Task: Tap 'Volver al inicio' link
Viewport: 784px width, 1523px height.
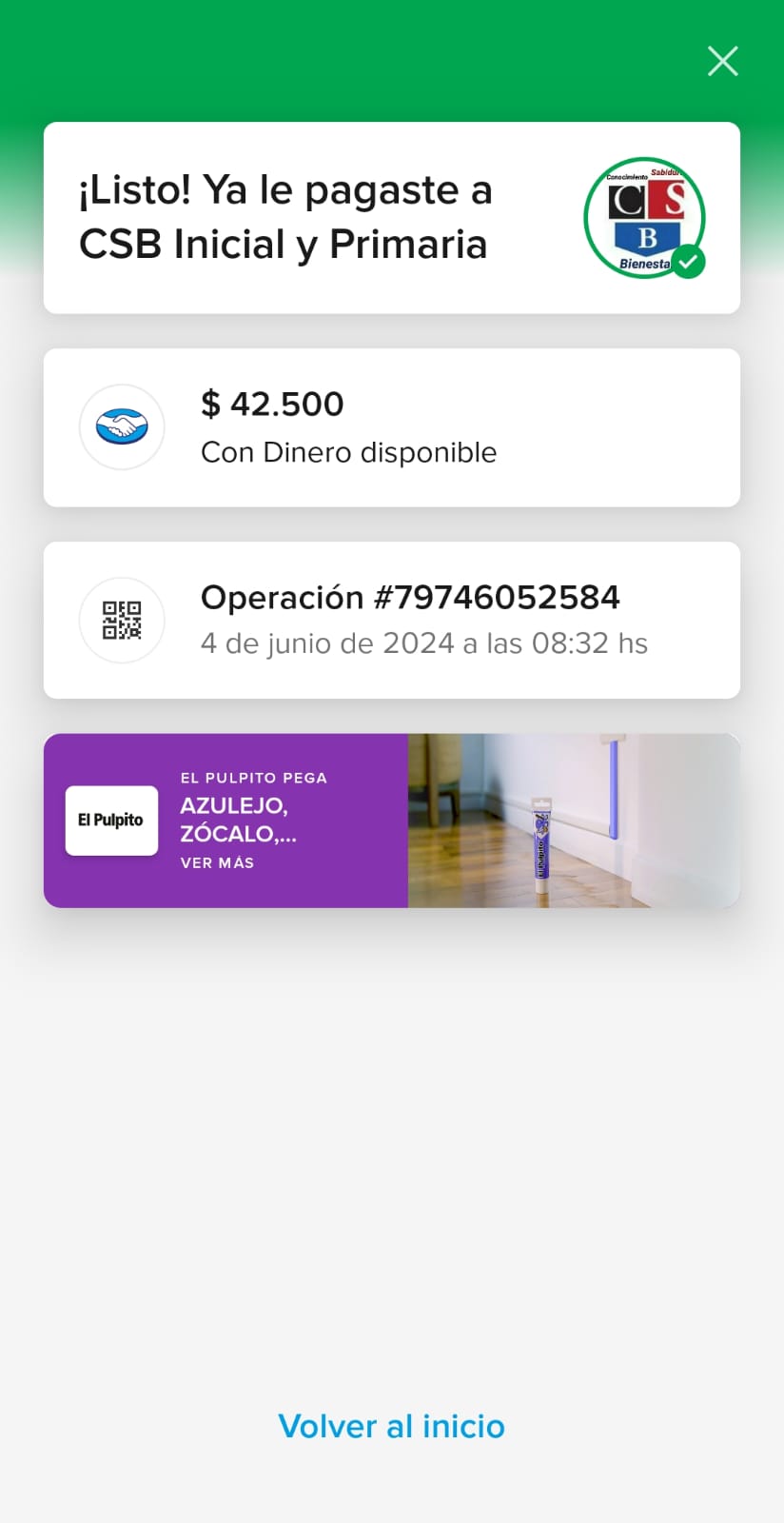Action: (391, 1426)
